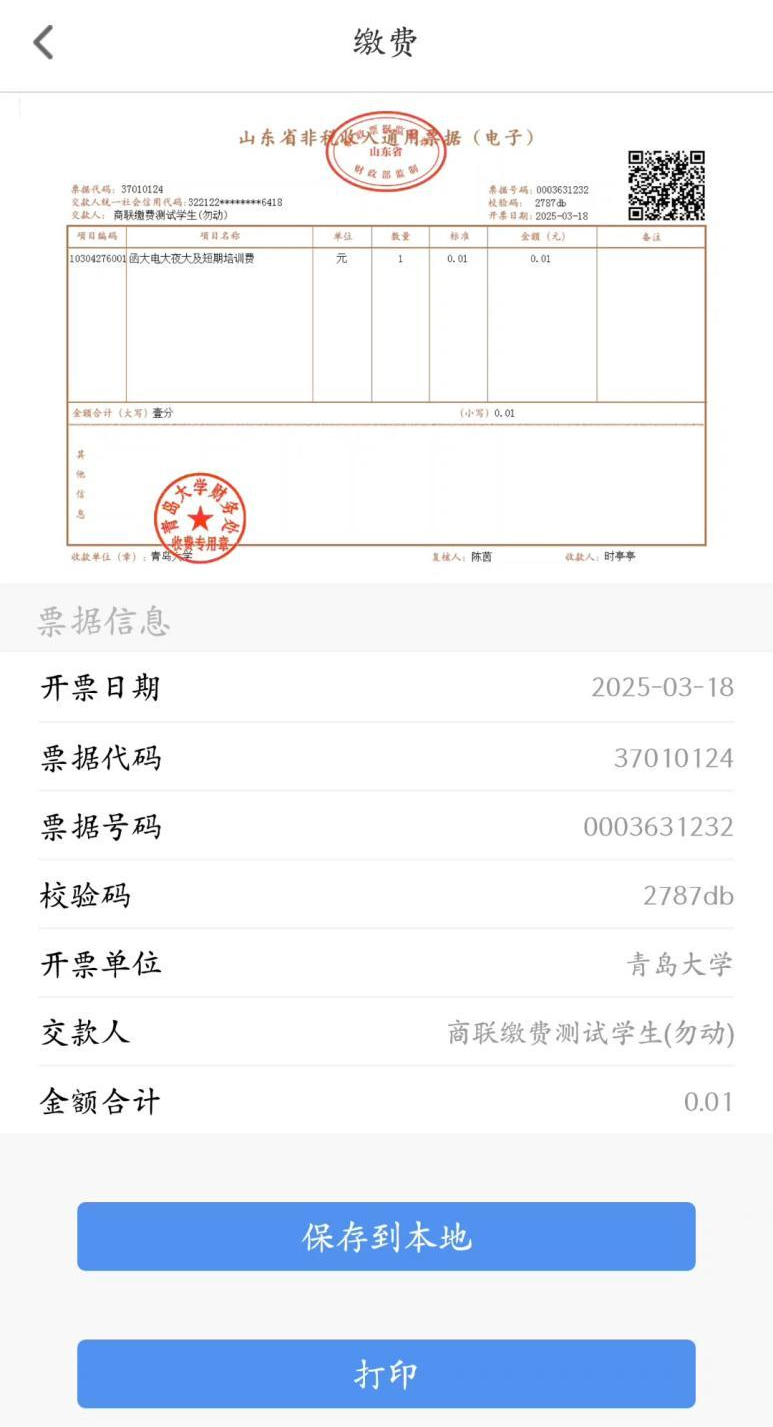Select the 函大电大夜大及短期培训费 项目名称 cell
The width and height of the screenshot is (773, 1427).
pos(199,258)
